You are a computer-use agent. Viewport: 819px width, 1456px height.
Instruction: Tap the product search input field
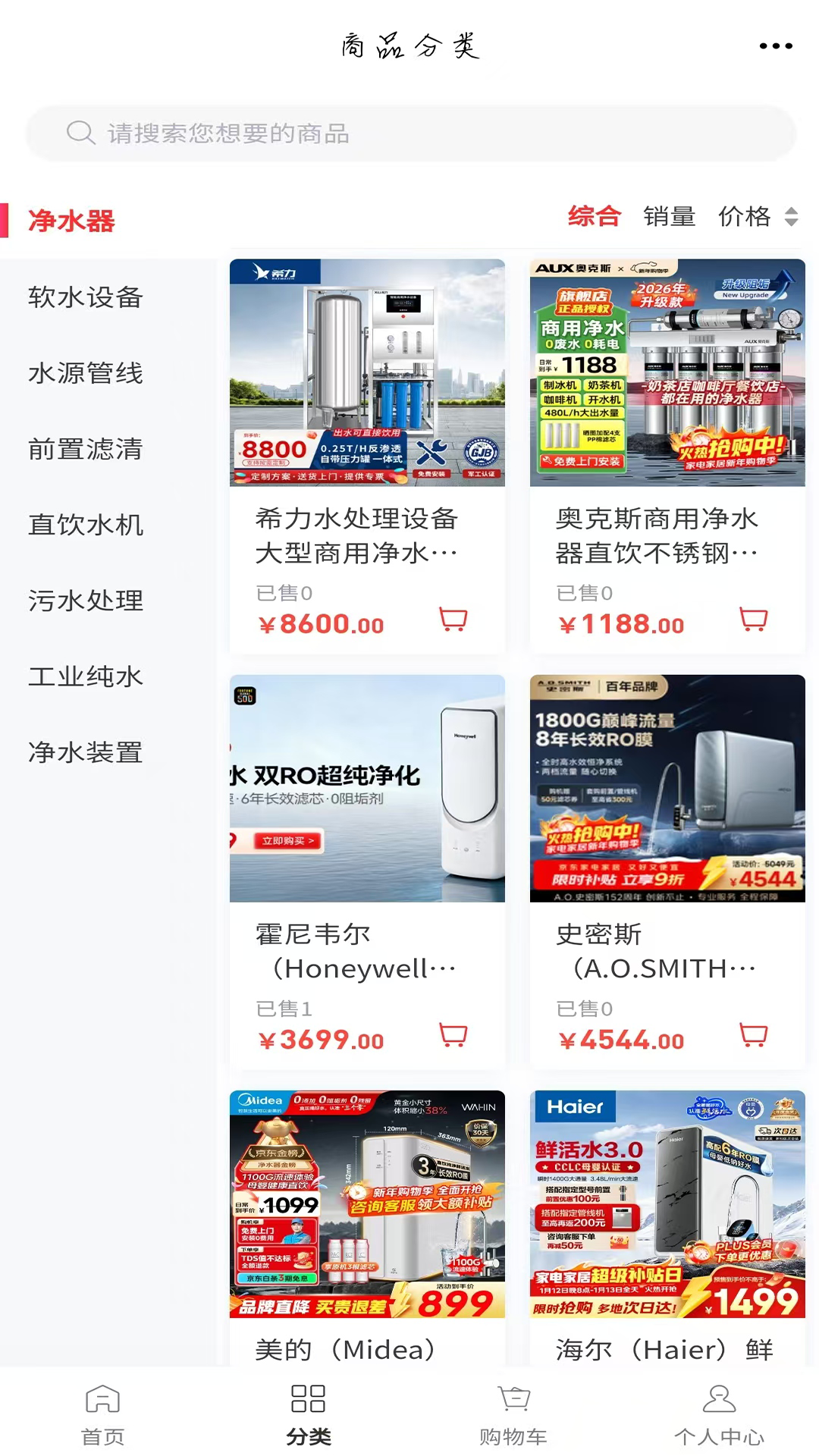tap(409, 133)
